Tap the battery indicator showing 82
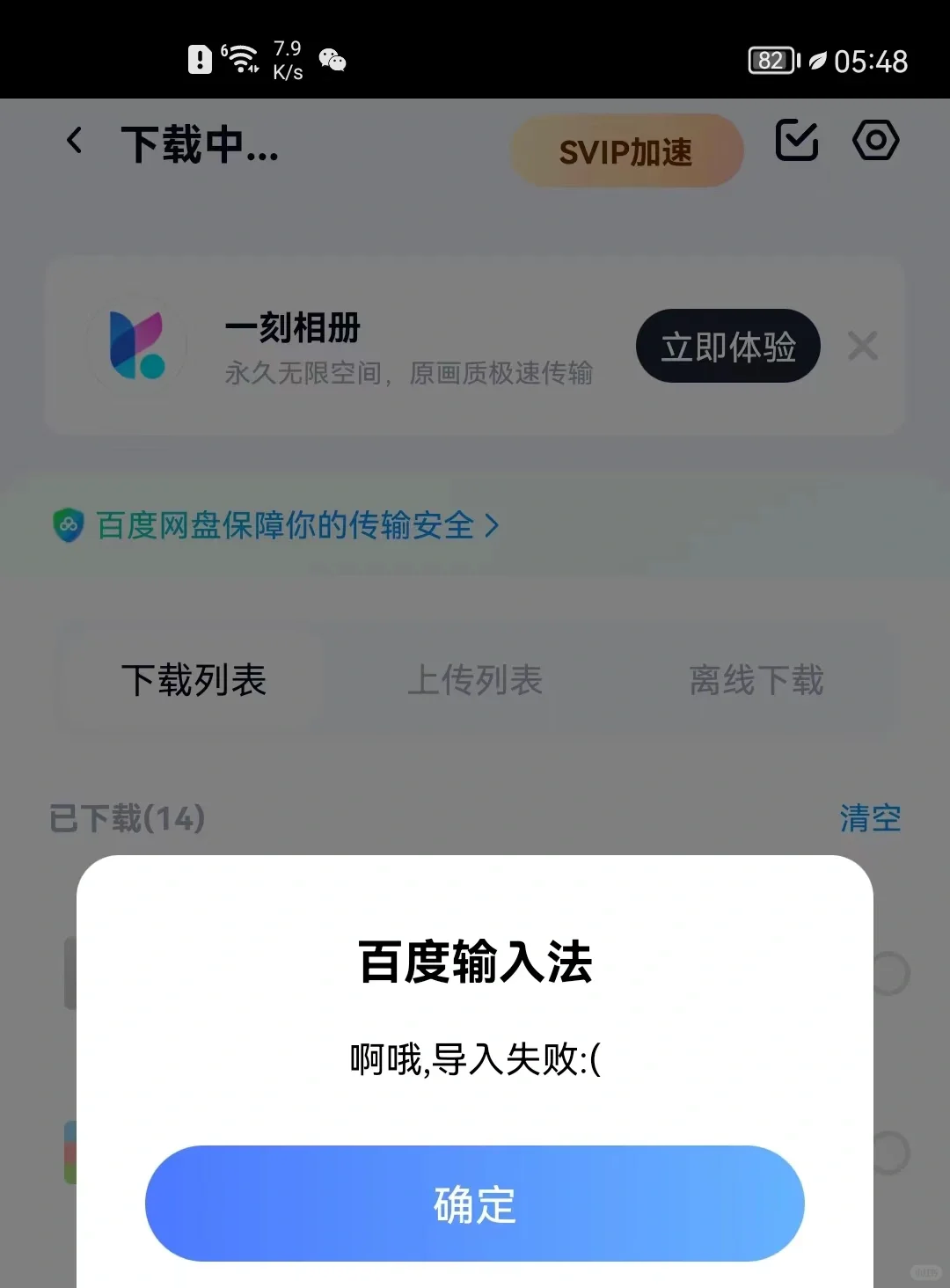The width and height of the screenshot is (950, 1288). pyautogui.click(x=772, y=60)
